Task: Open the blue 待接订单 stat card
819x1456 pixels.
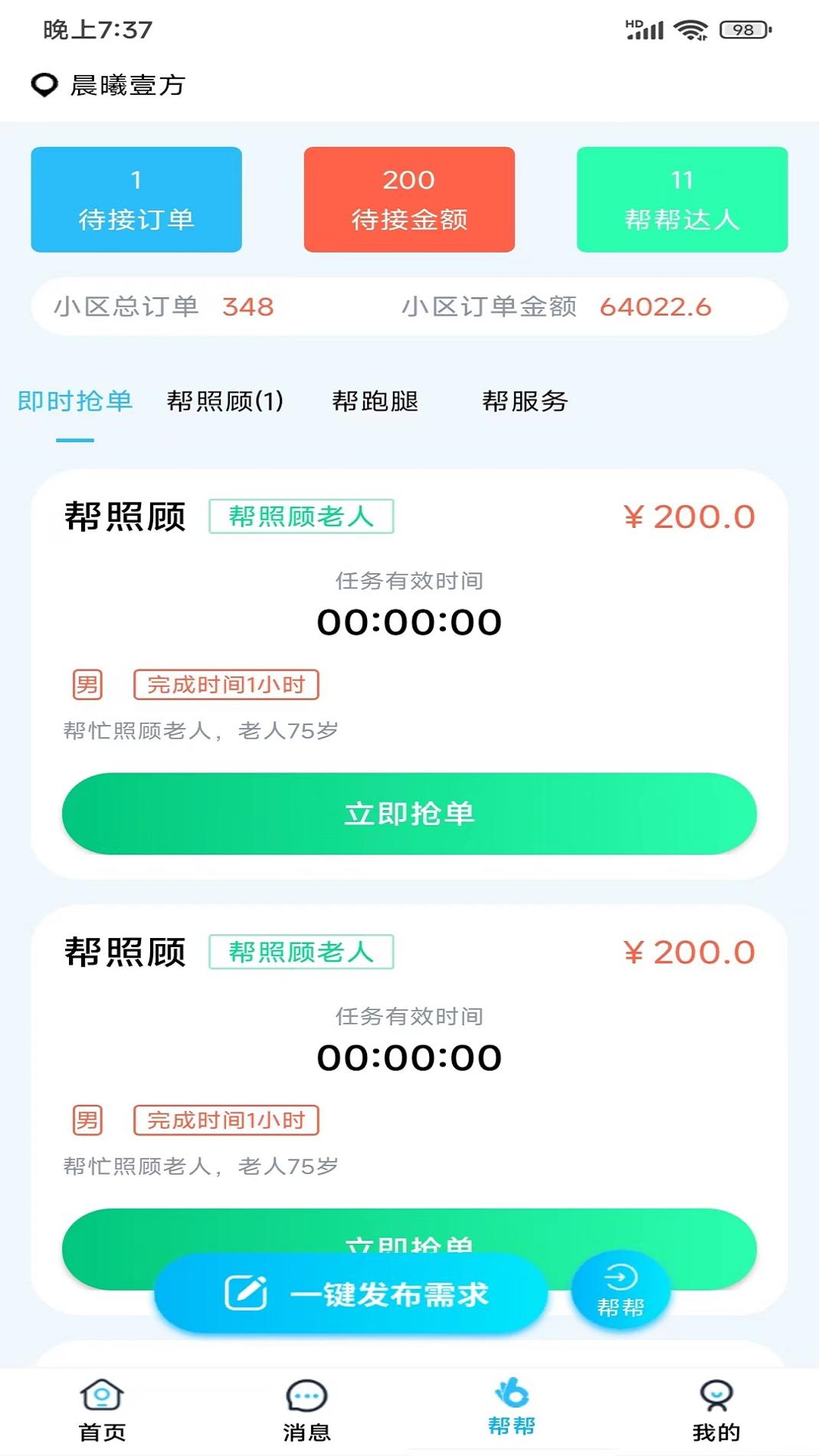Action: (136, 198)
